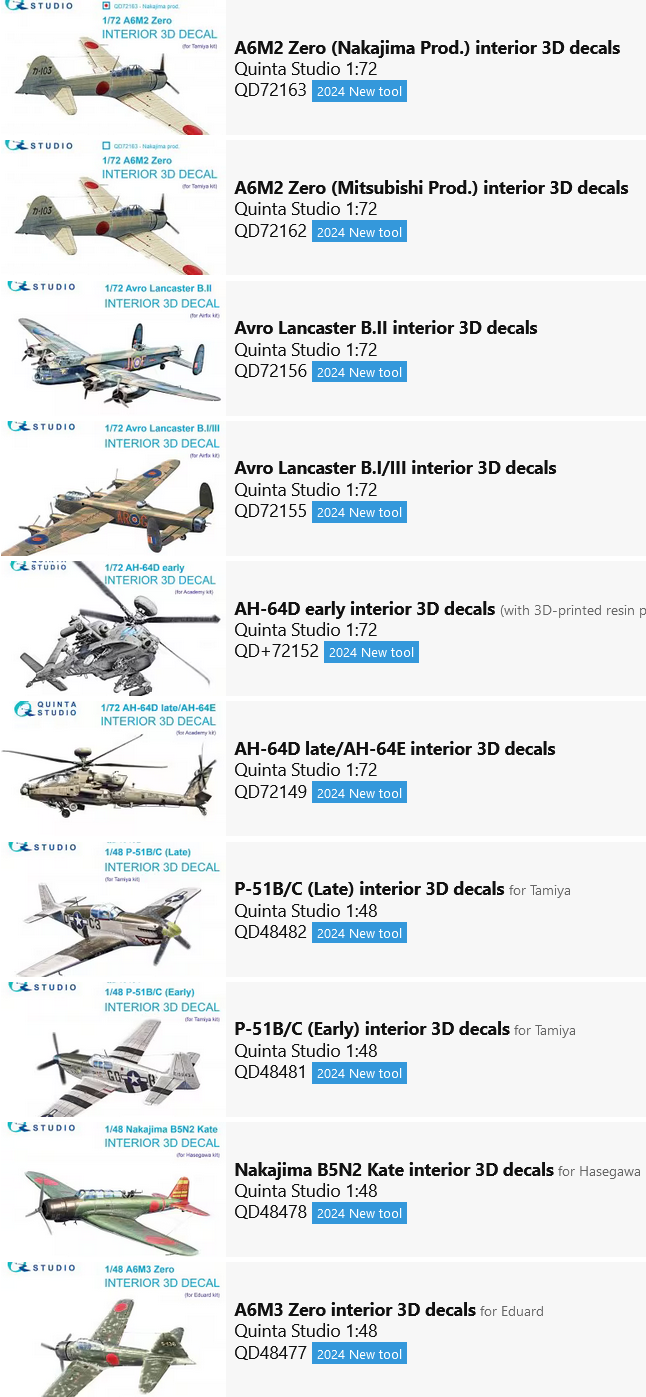This screenshot has width=646, height=1397.
Task: View Avro Lancaster B.II interior 3D decals
Action: coord(385,328)
